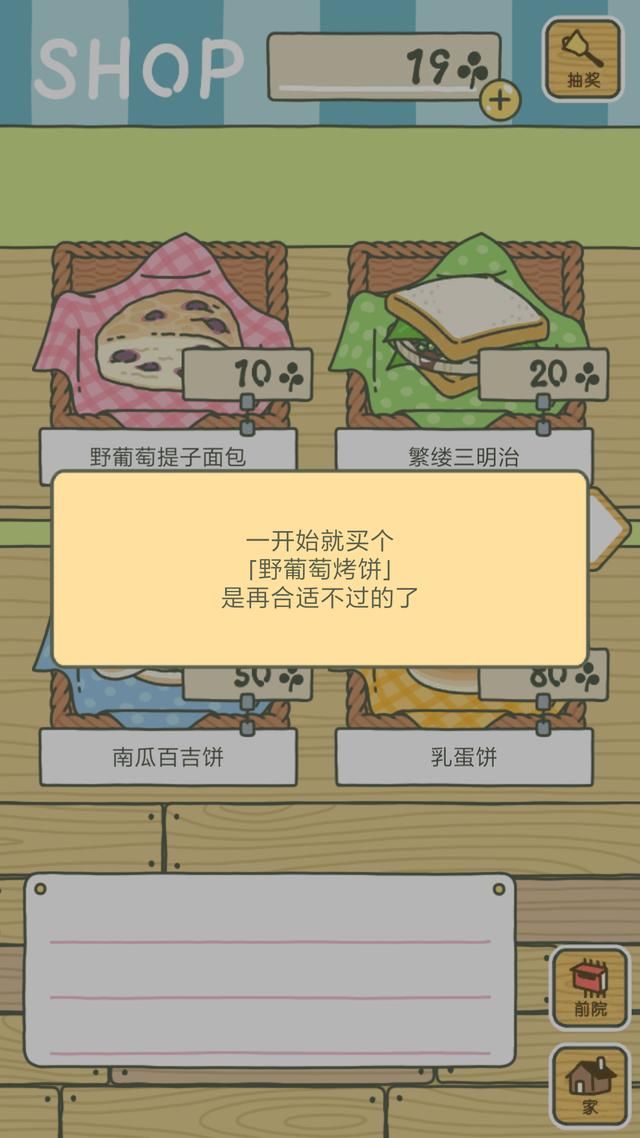
Task: Choose the 乳蛋饼 item
Action: 464,757
